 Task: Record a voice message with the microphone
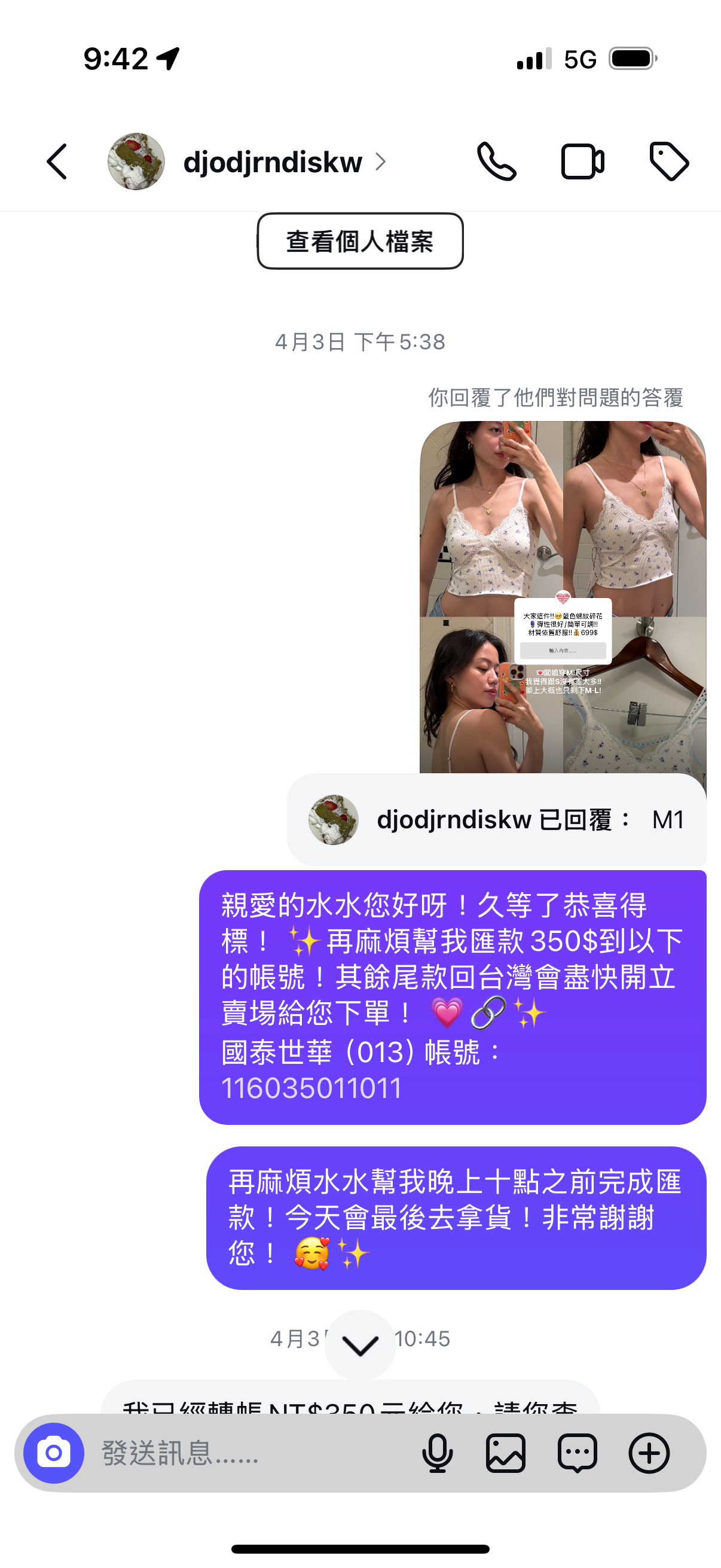(x=437, y=1453)
